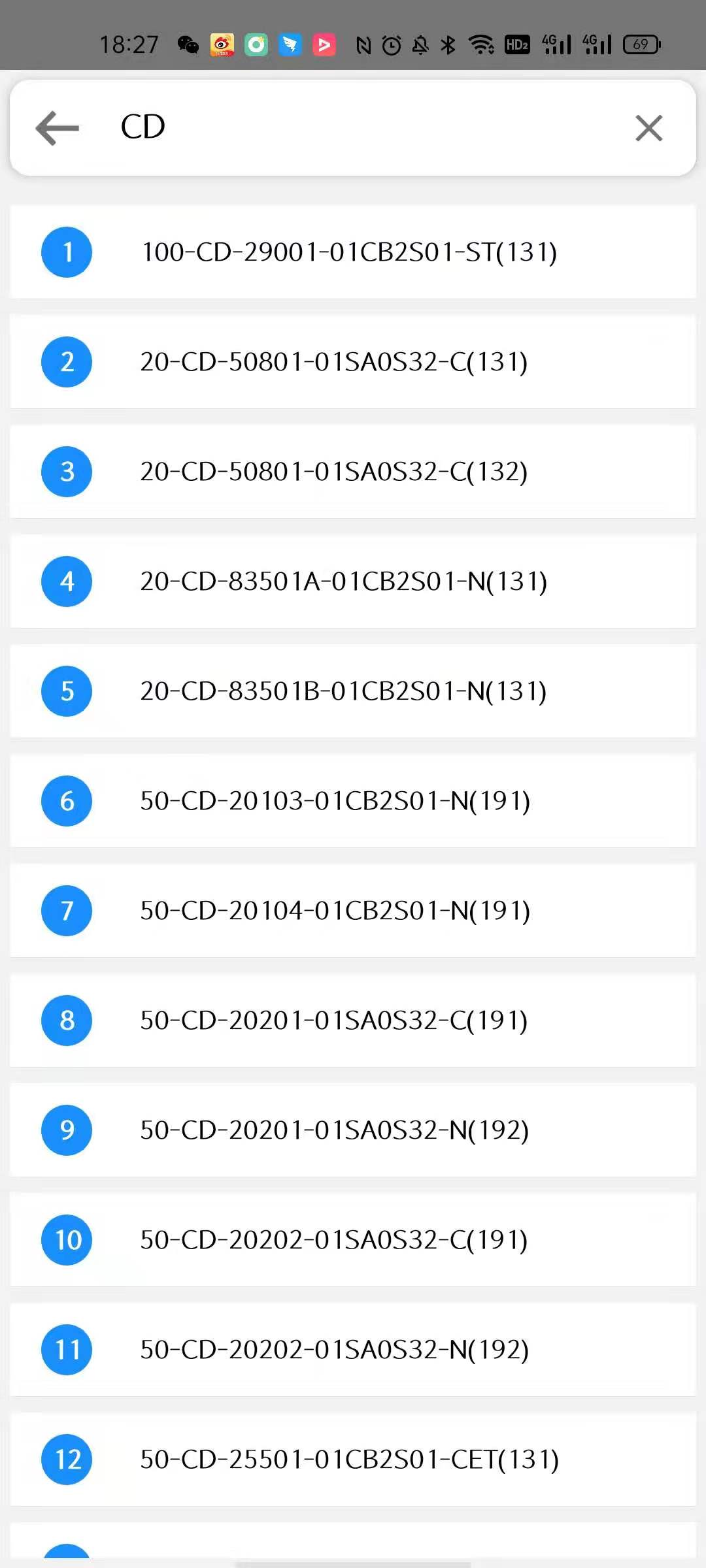
Task: Choose 20-CD-83501A-01CB2S01-N(131)
Action: 344,581
